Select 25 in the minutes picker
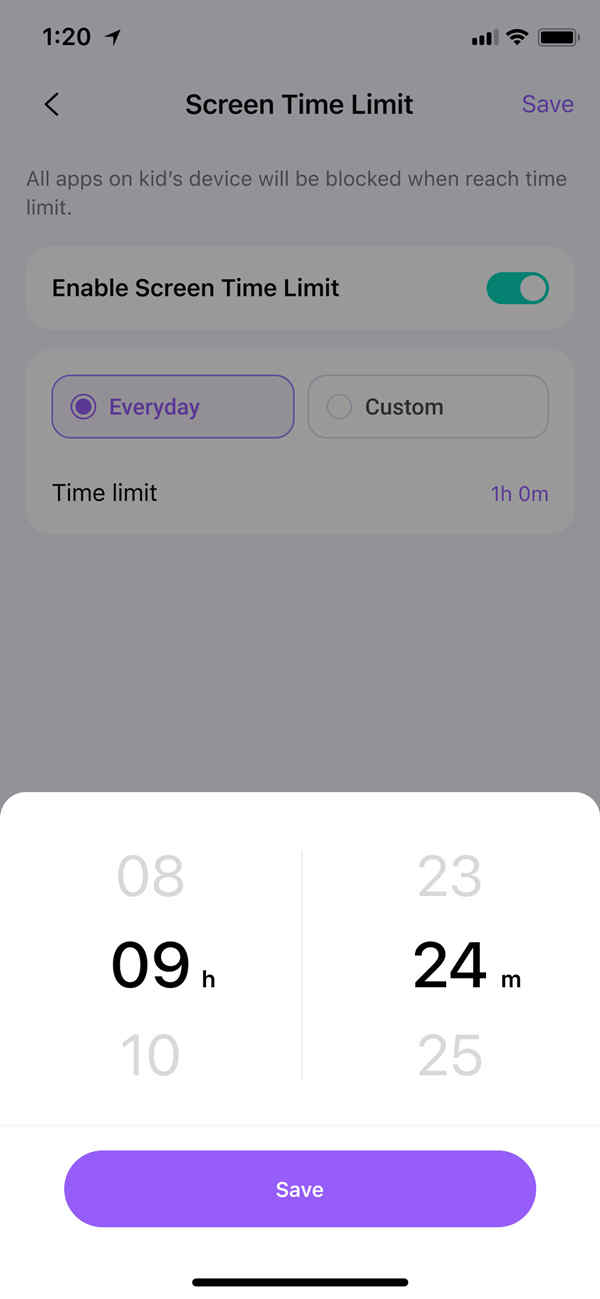 tap(450, 1055)
